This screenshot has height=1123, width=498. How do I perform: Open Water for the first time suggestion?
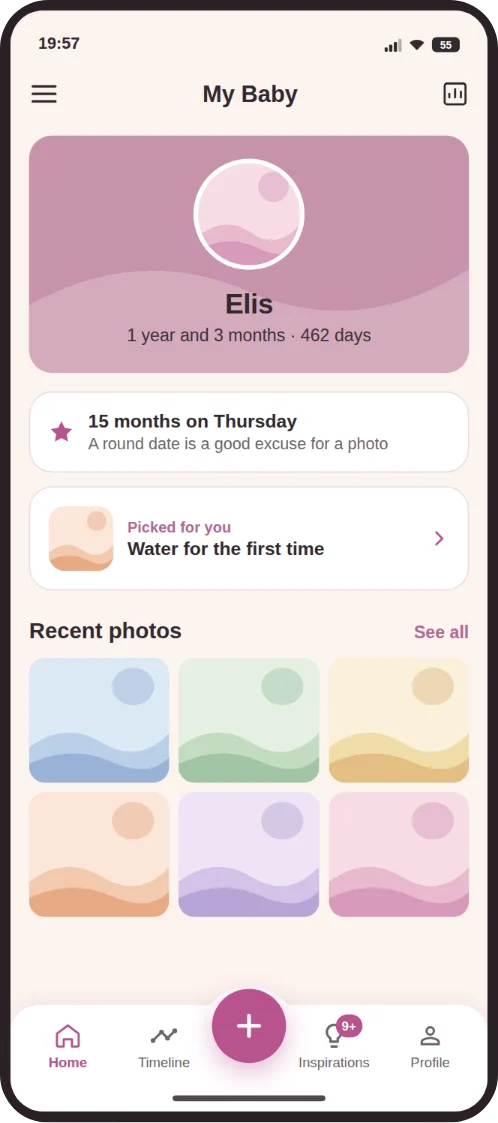pyautogui.click(x=249, y=539)
